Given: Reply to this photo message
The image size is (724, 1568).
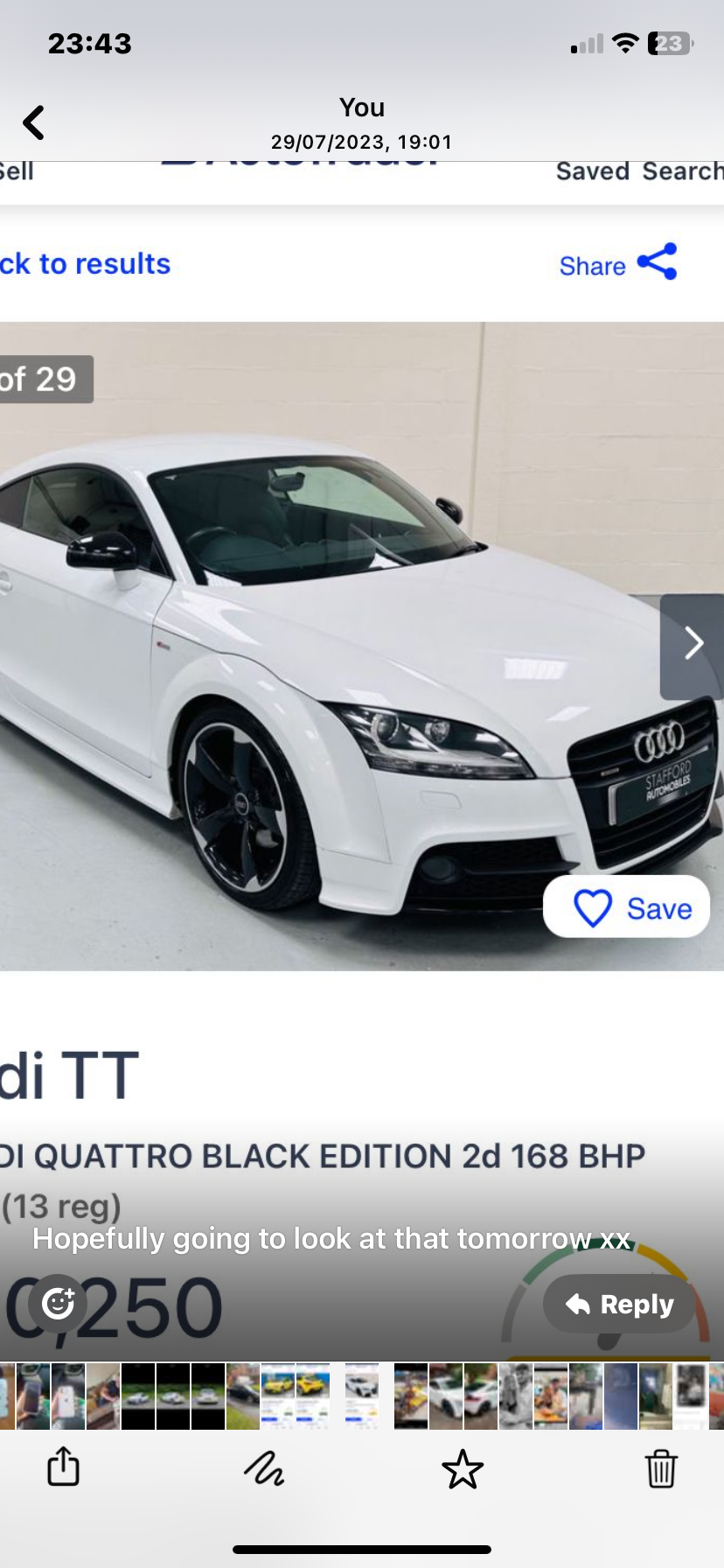Looking at the screenshot, I should 619,1305.
